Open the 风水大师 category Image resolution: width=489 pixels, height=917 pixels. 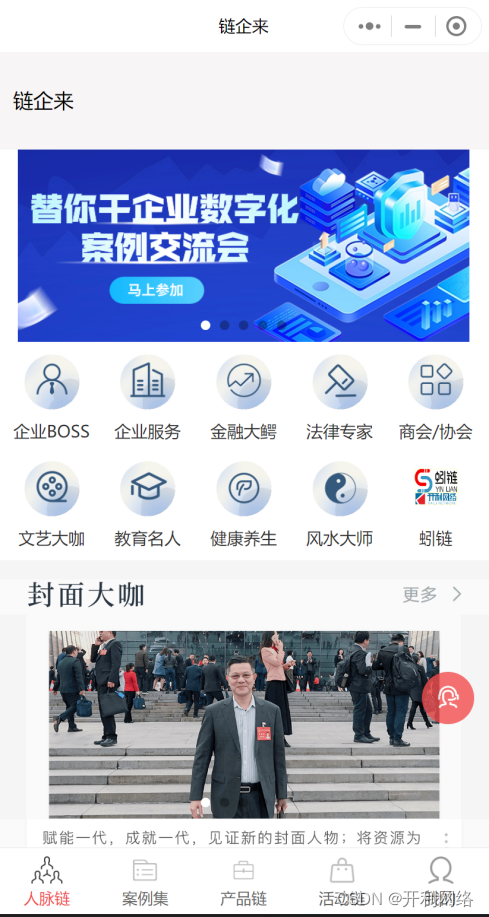click(x=339, y=504)
